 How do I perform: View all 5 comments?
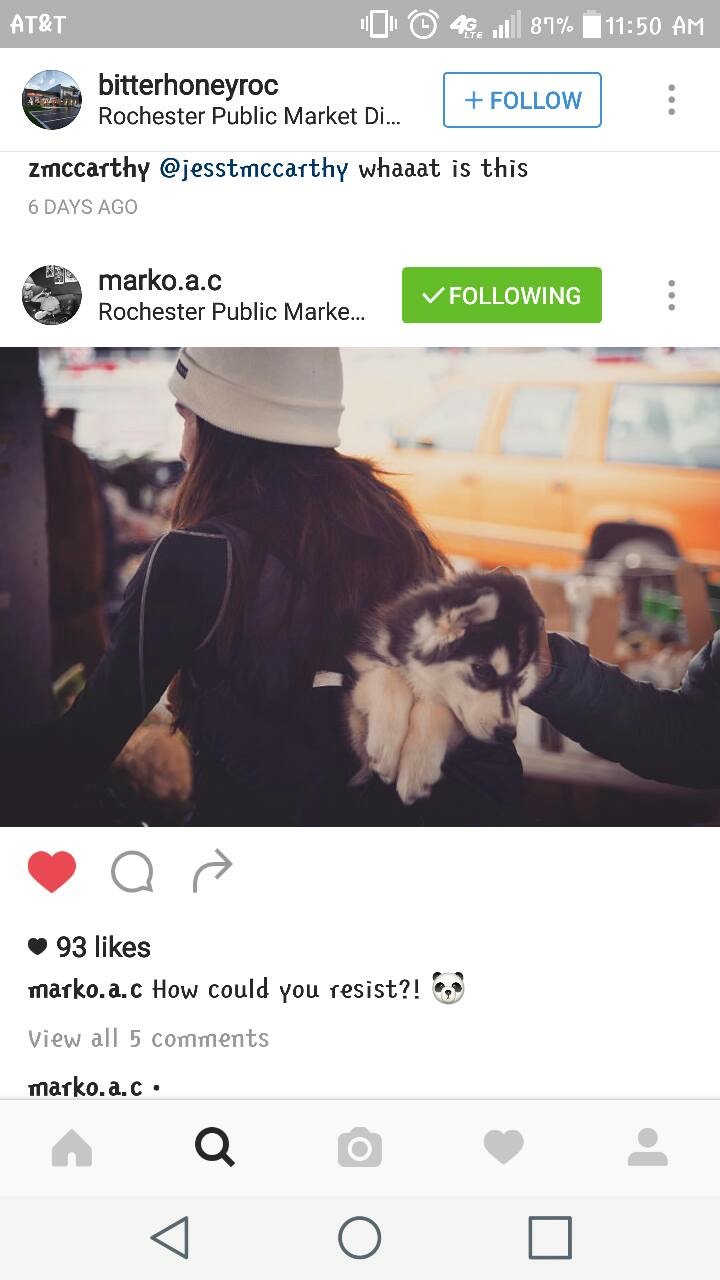tap(148, 1038)
